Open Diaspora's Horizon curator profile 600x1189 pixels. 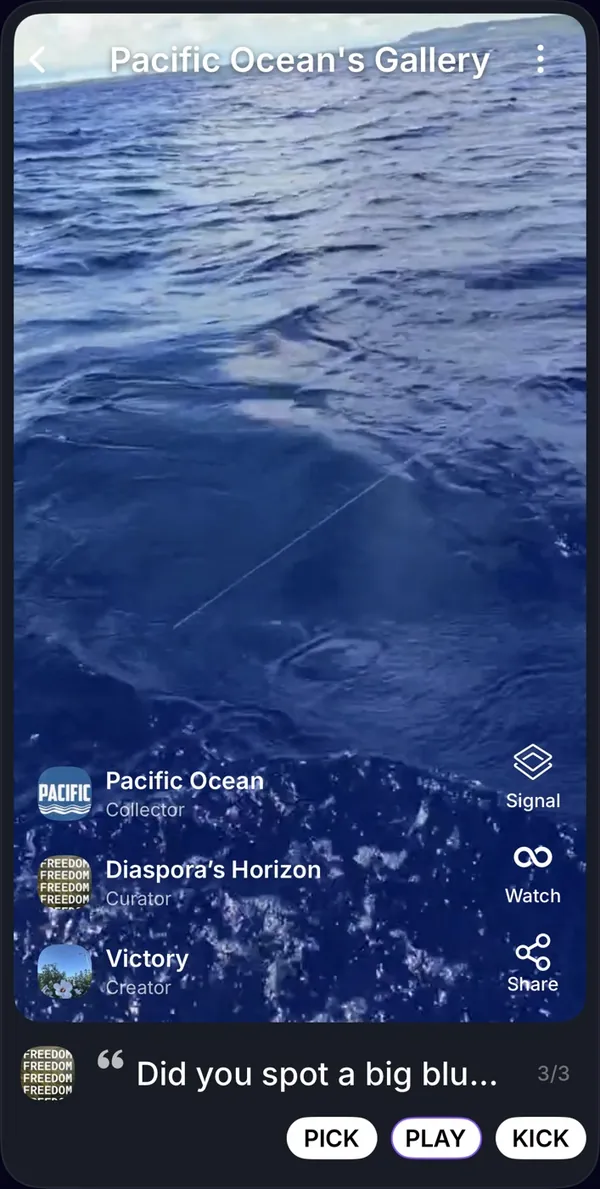pyautogui.click(x=179, y=882)
